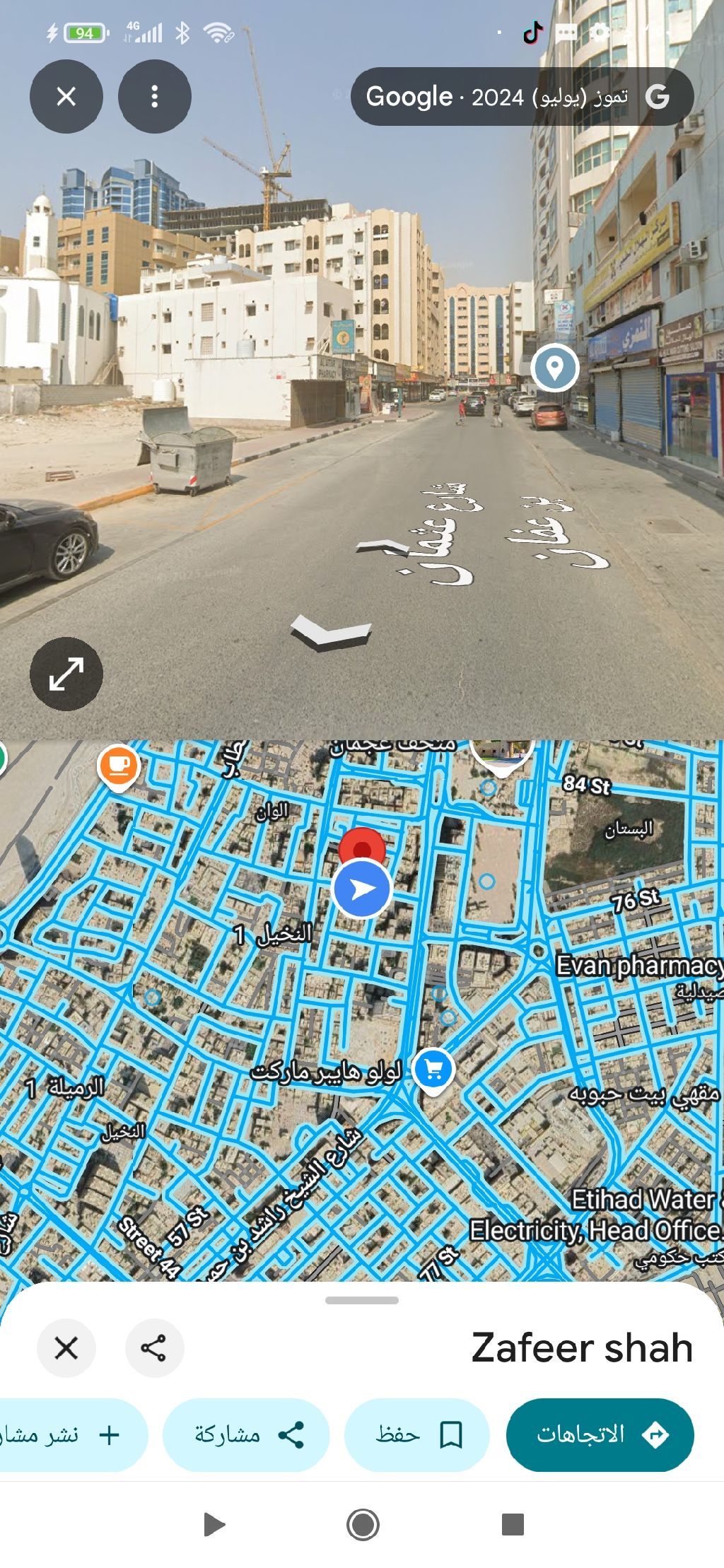
Task: Tap the مشاركة share chip
Action: 246,1435
